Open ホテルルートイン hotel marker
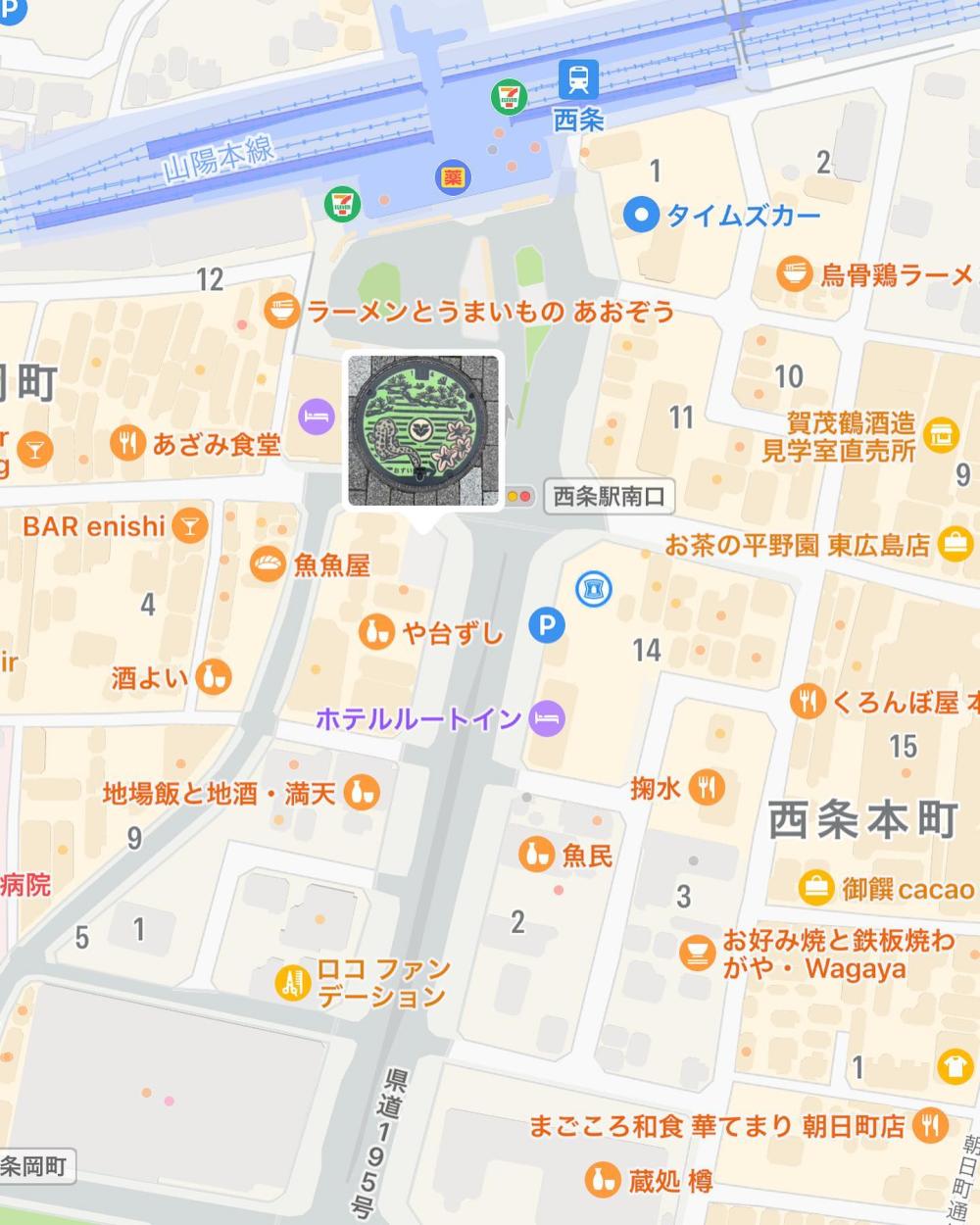980x1225 pixels. tap(547, 718)
